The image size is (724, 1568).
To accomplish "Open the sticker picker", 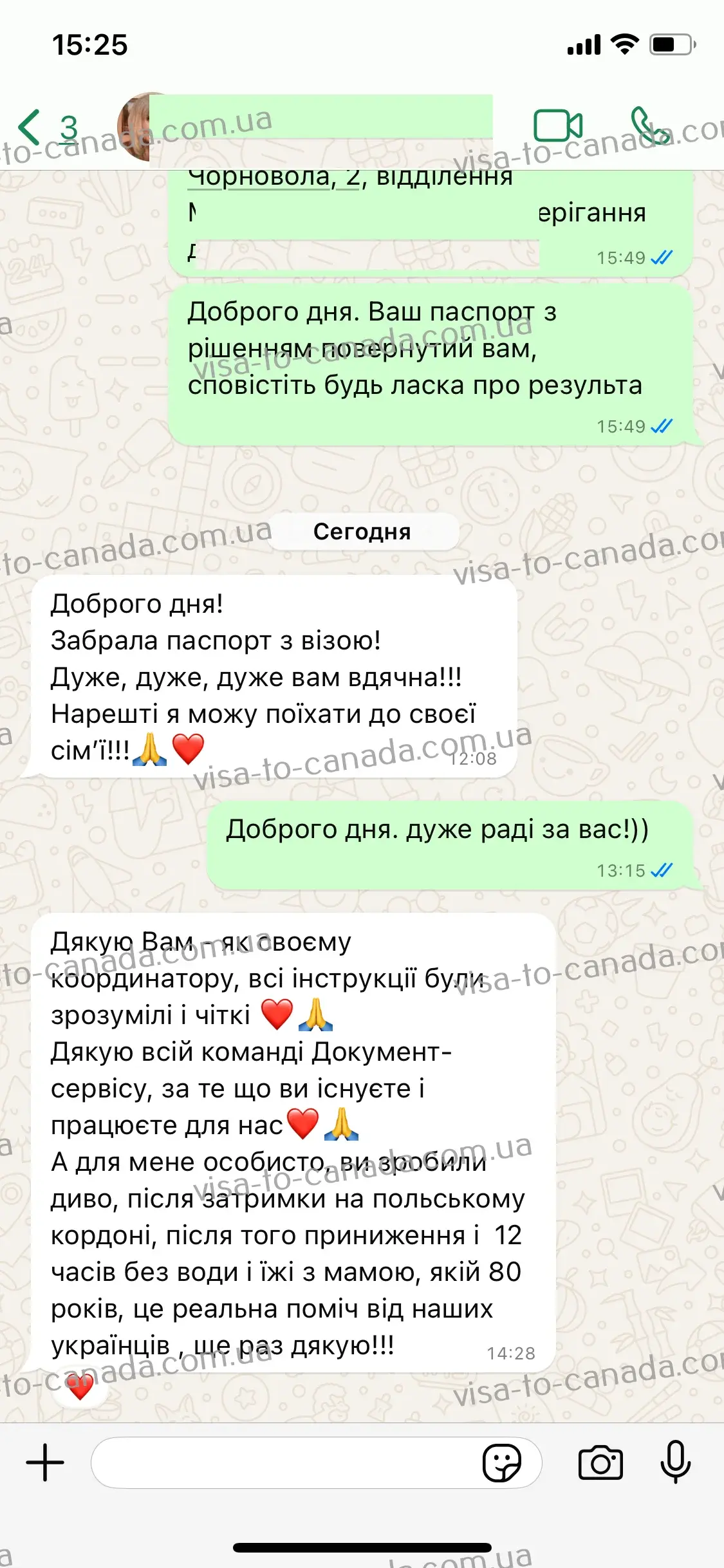I will coord(501,1462).
